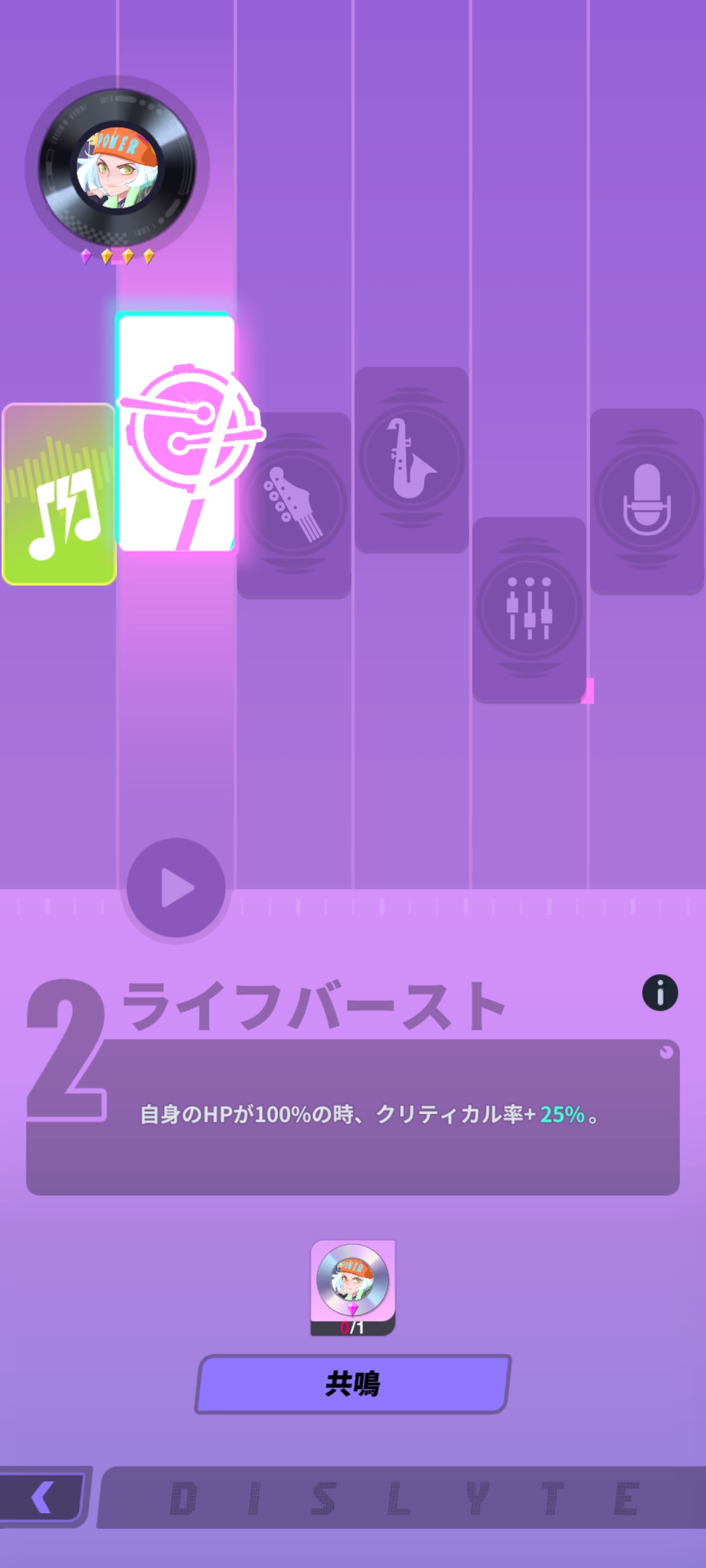Screen dimensions: 706x1568
Task: Open the required disc item 0/1
Action: click(352, 1286)
